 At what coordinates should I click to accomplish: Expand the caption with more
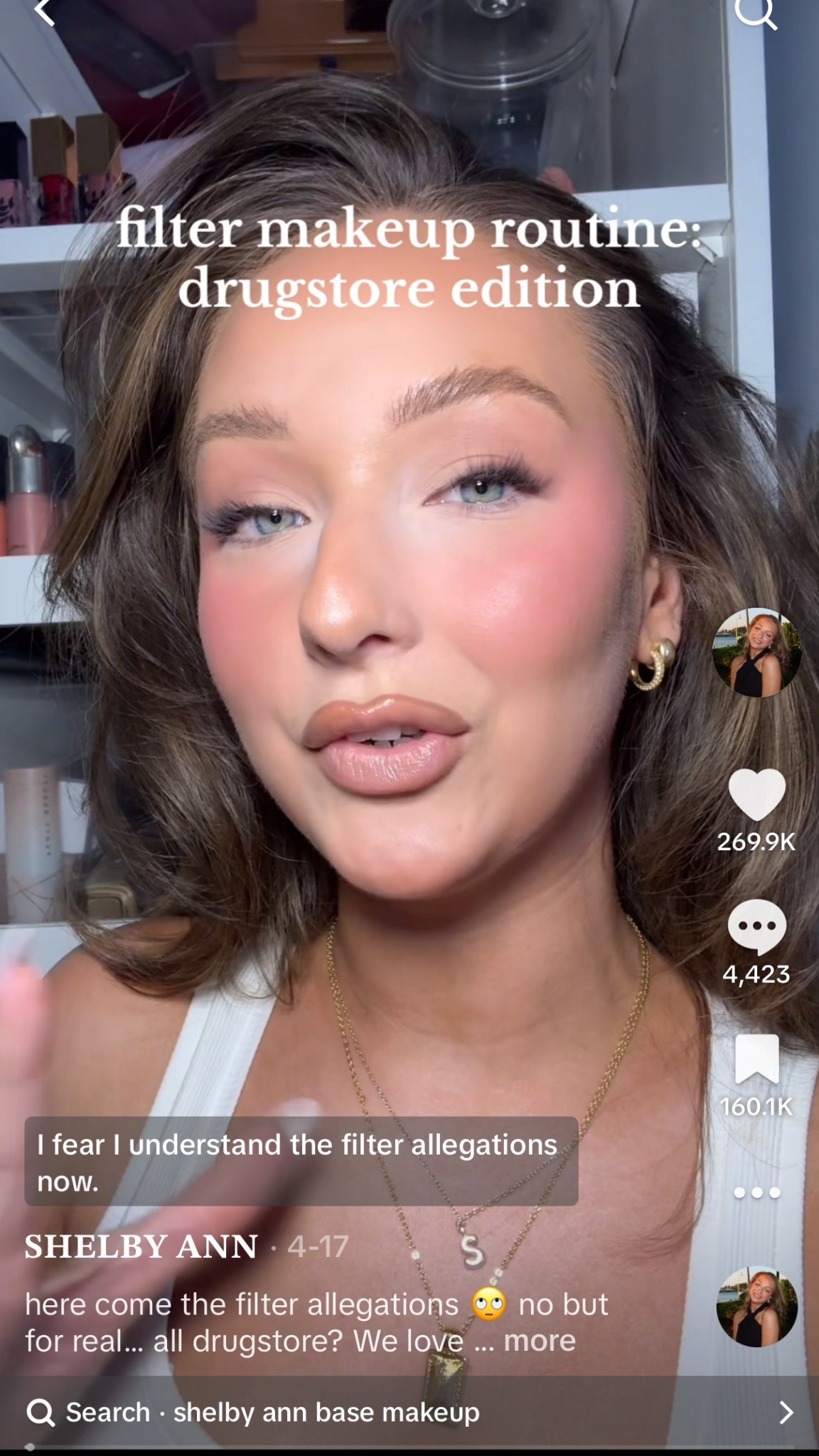click(x=540, y=1341)
